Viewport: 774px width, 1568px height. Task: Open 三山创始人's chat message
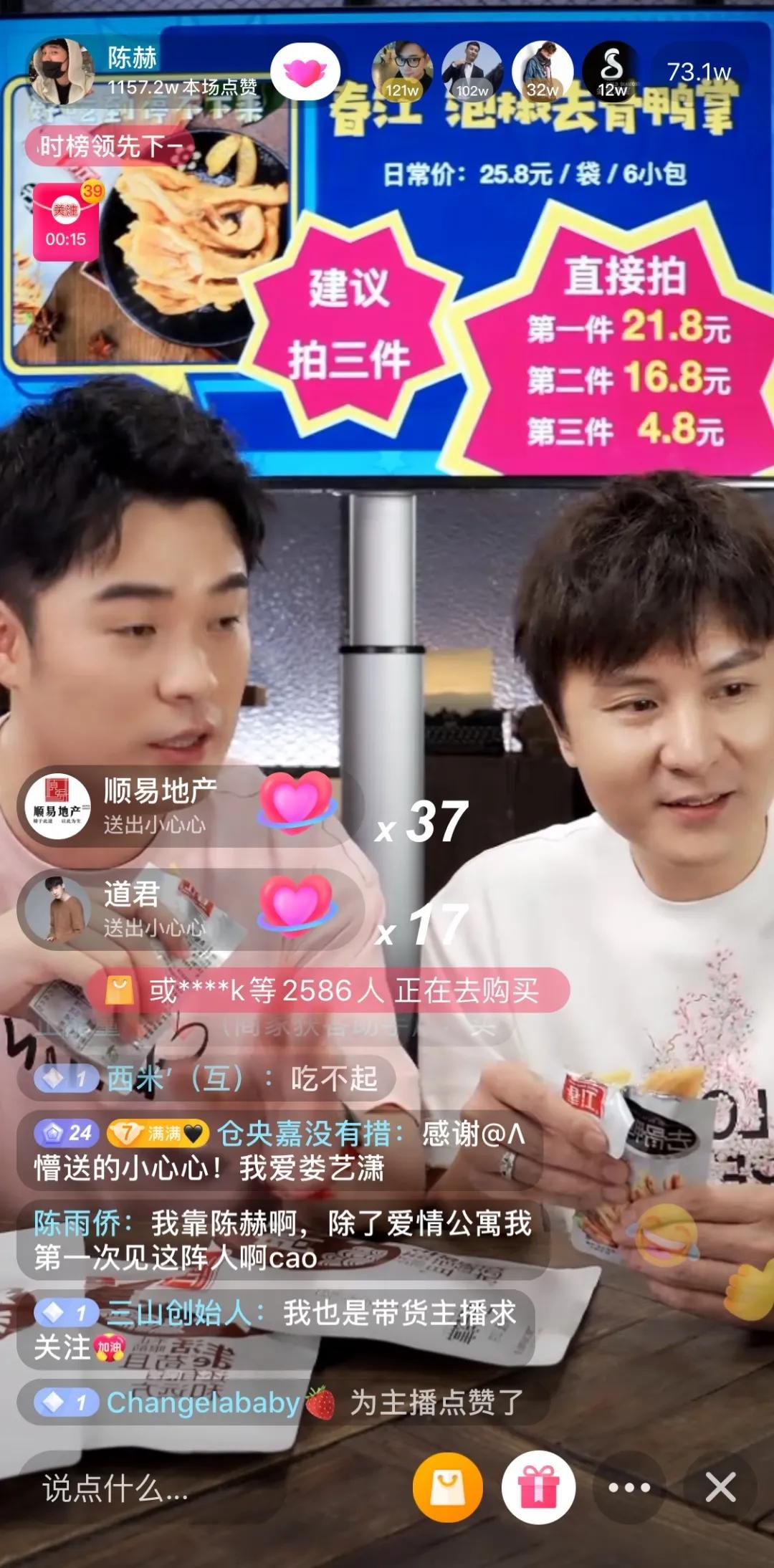pyautogui.click(x=276, y=1329)
